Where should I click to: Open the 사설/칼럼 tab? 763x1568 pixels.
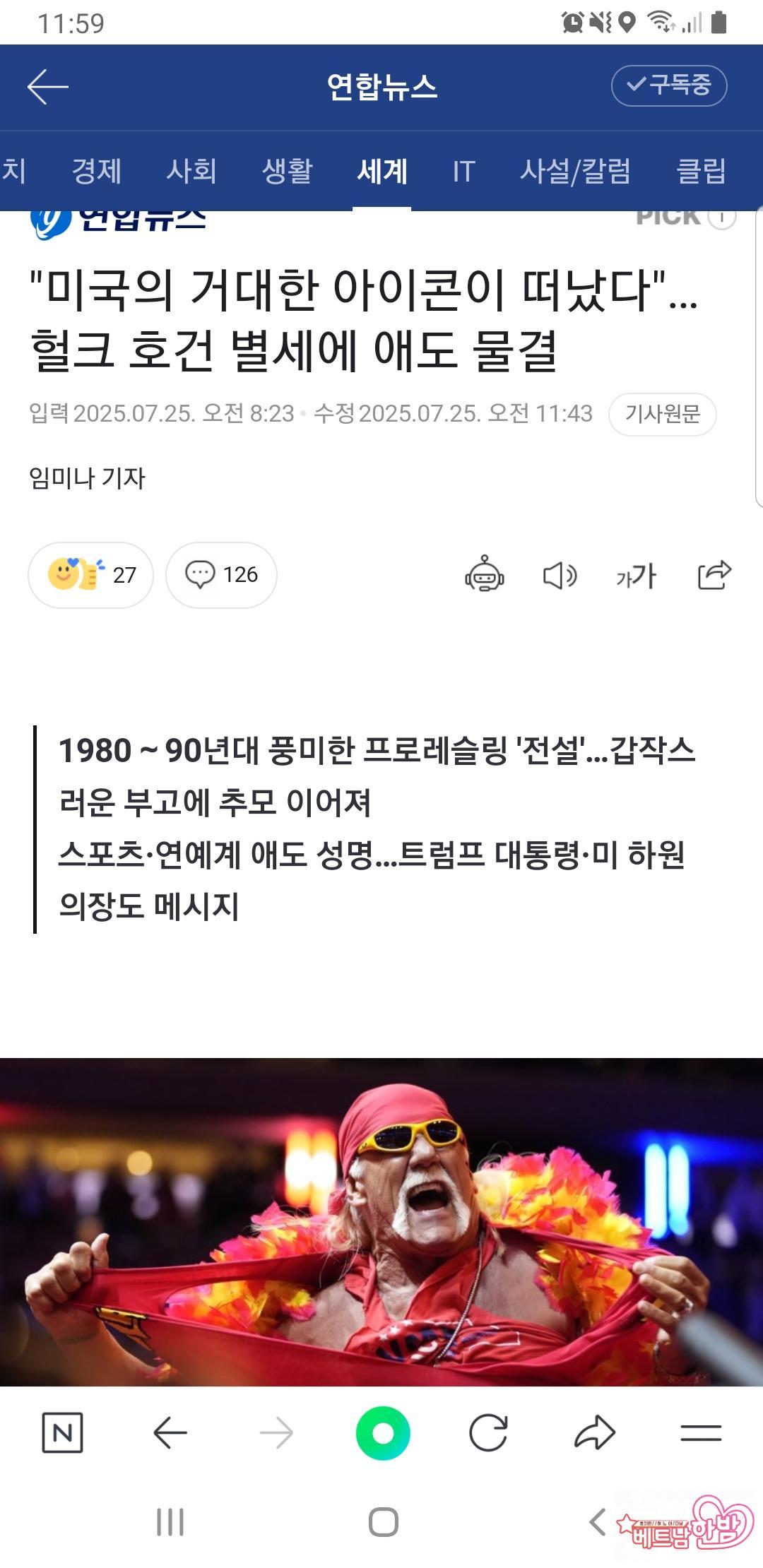tap(575, 171)
